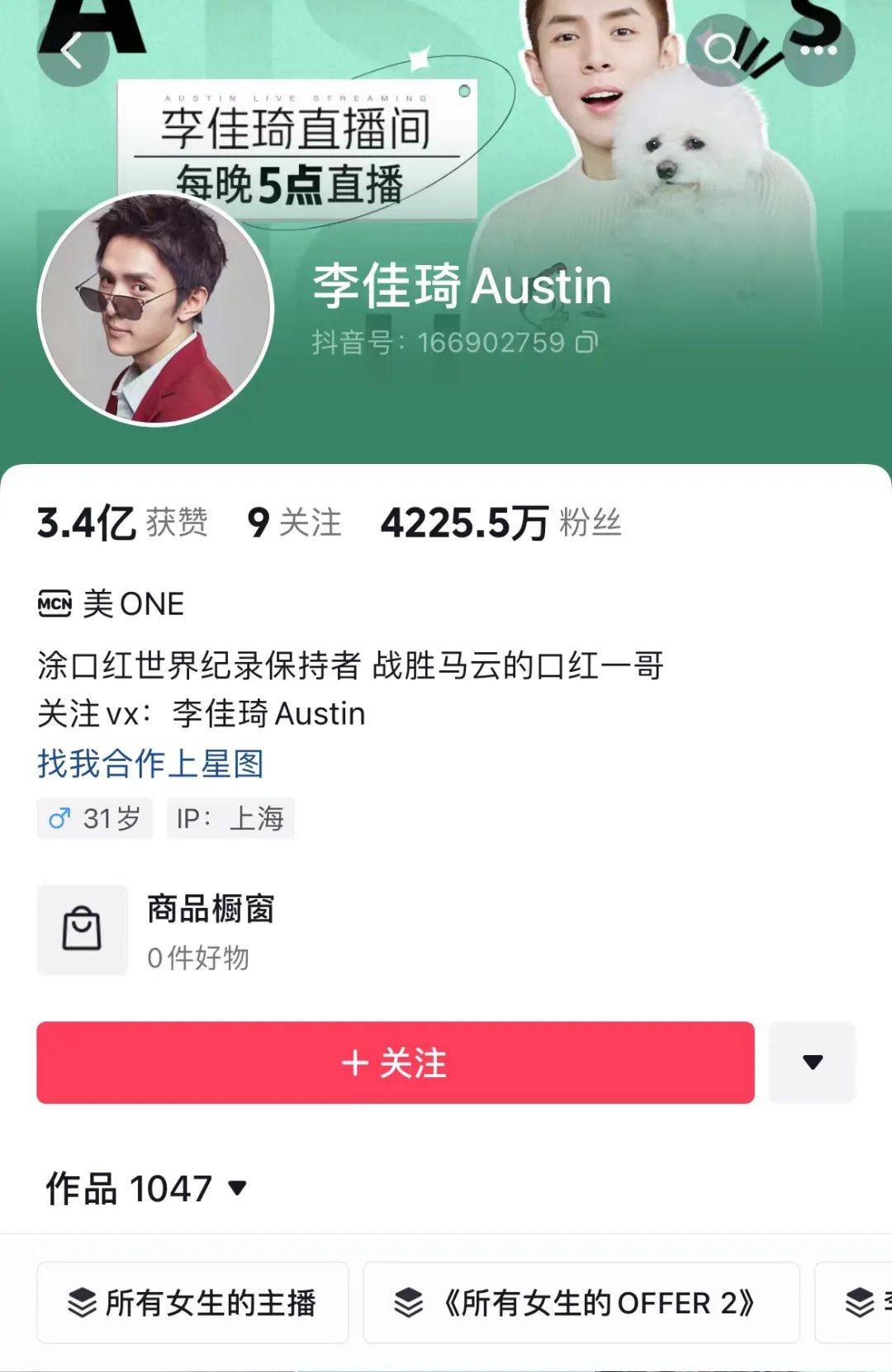Viewport: 892px width, 1372px height.
Task: Follow 李佳琦 with the red 关注 button
Action: [395, 1062]
